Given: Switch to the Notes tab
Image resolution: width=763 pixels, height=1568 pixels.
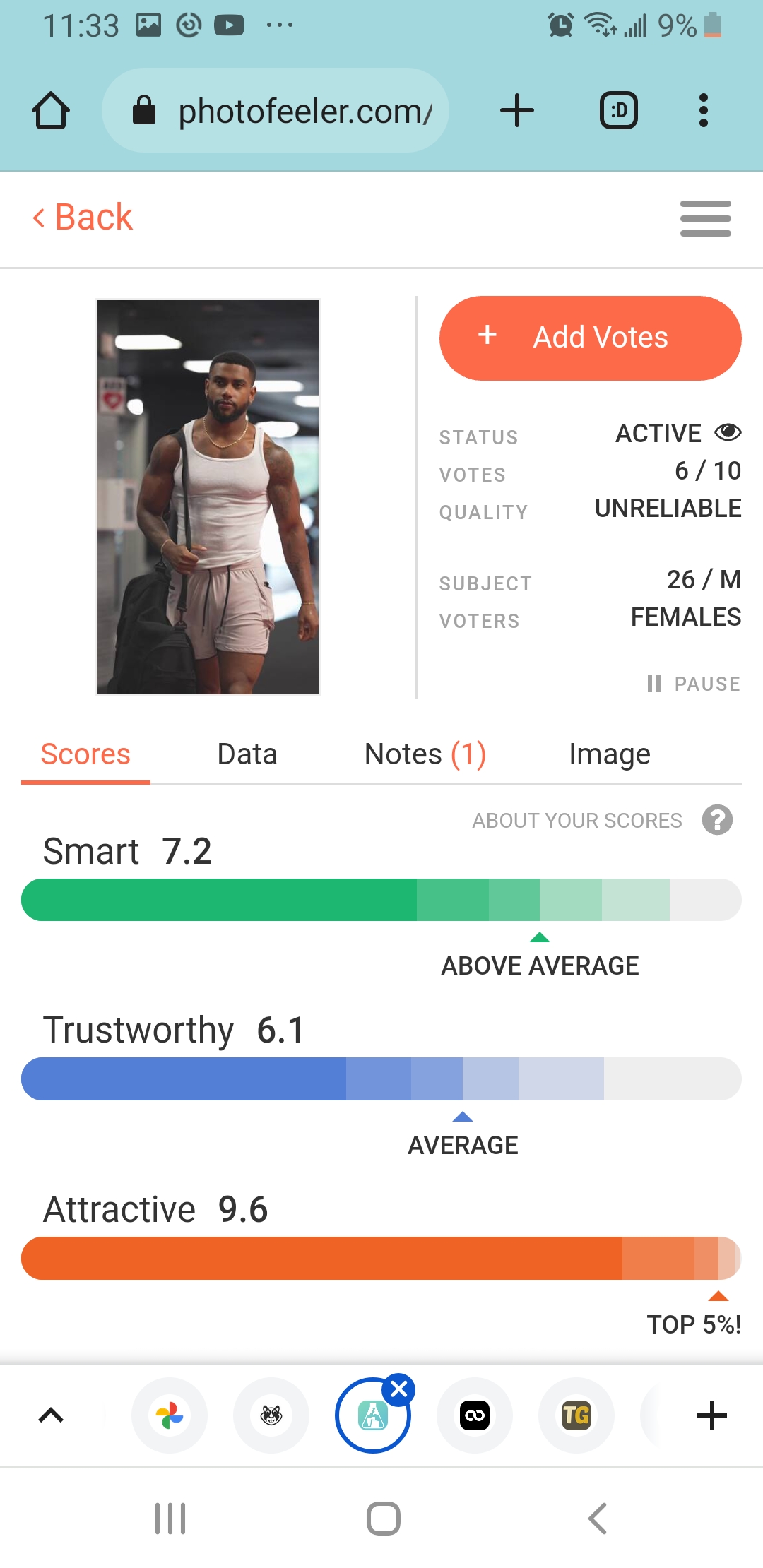Looking at the screenshot, I should tap(425, 754).
